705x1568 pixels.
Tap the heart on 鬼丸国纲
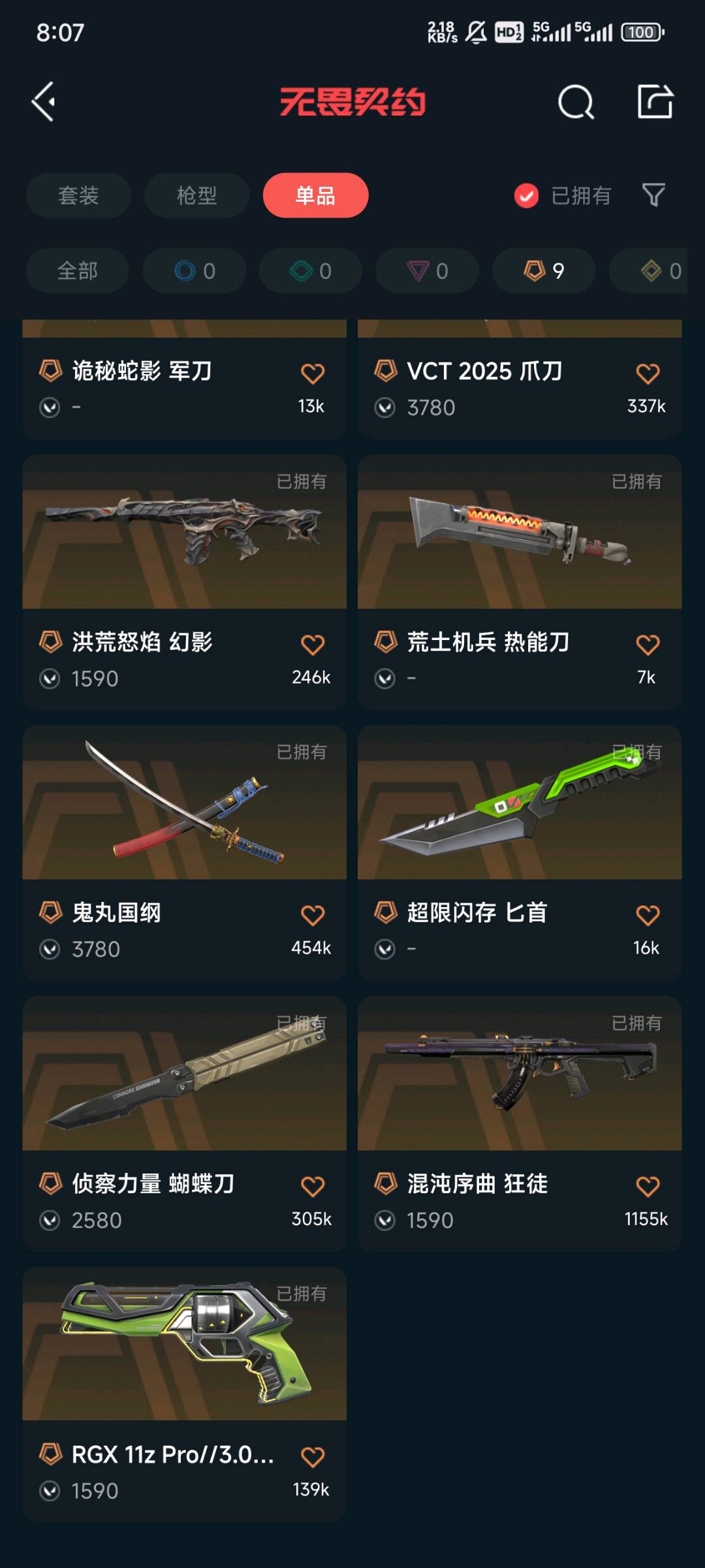pos(312,915)
